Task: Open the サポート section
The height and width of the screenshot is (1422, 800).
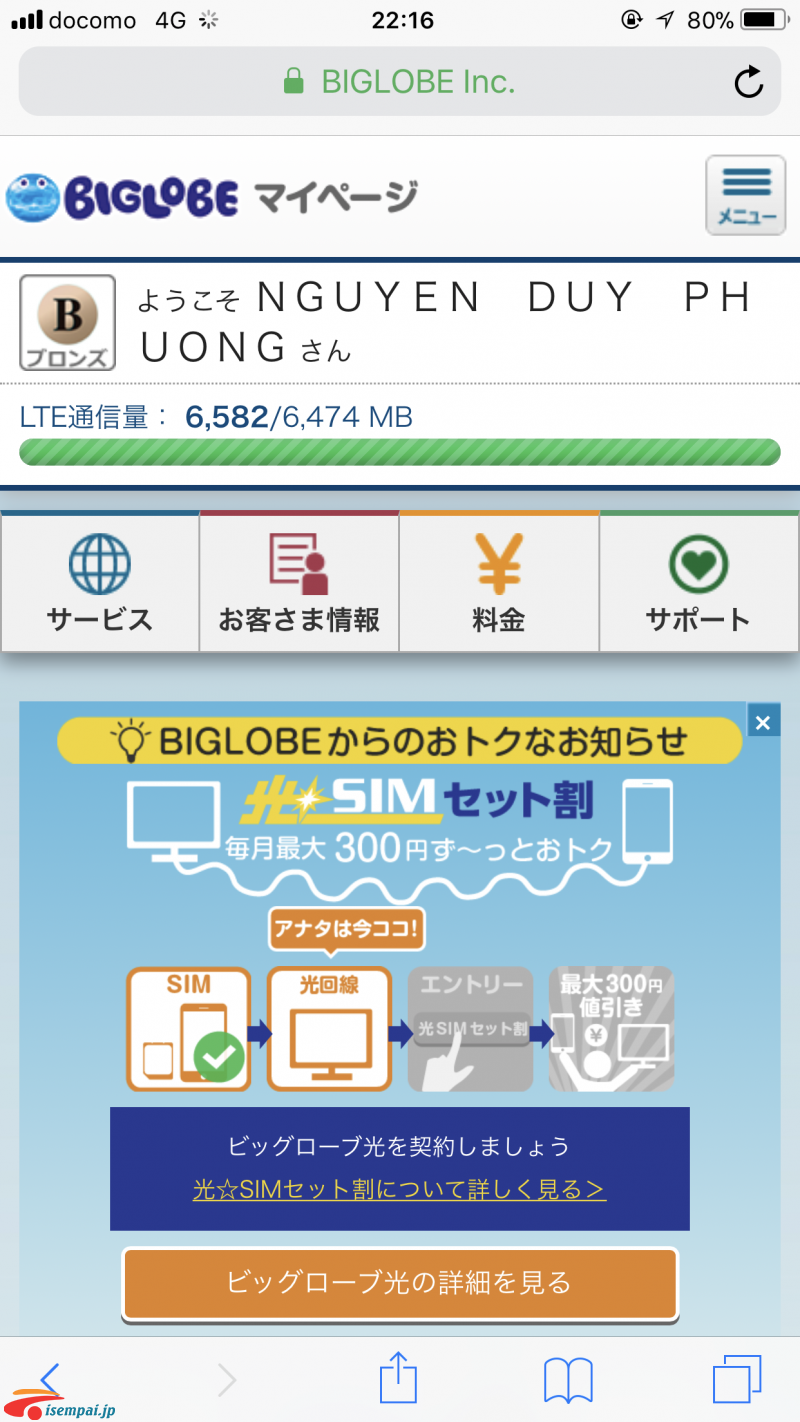Action: (x=698, y=583)
